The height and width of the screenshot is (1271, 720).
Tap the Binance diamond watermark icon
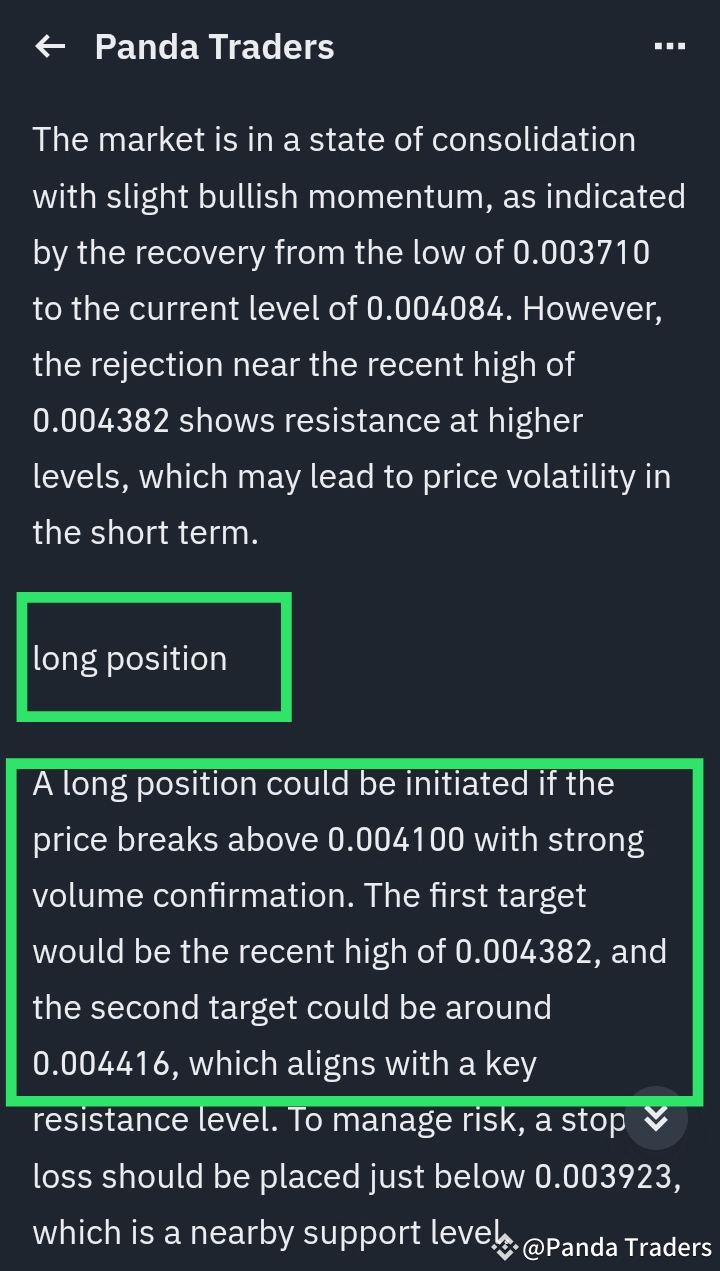tap(505, 1248)
